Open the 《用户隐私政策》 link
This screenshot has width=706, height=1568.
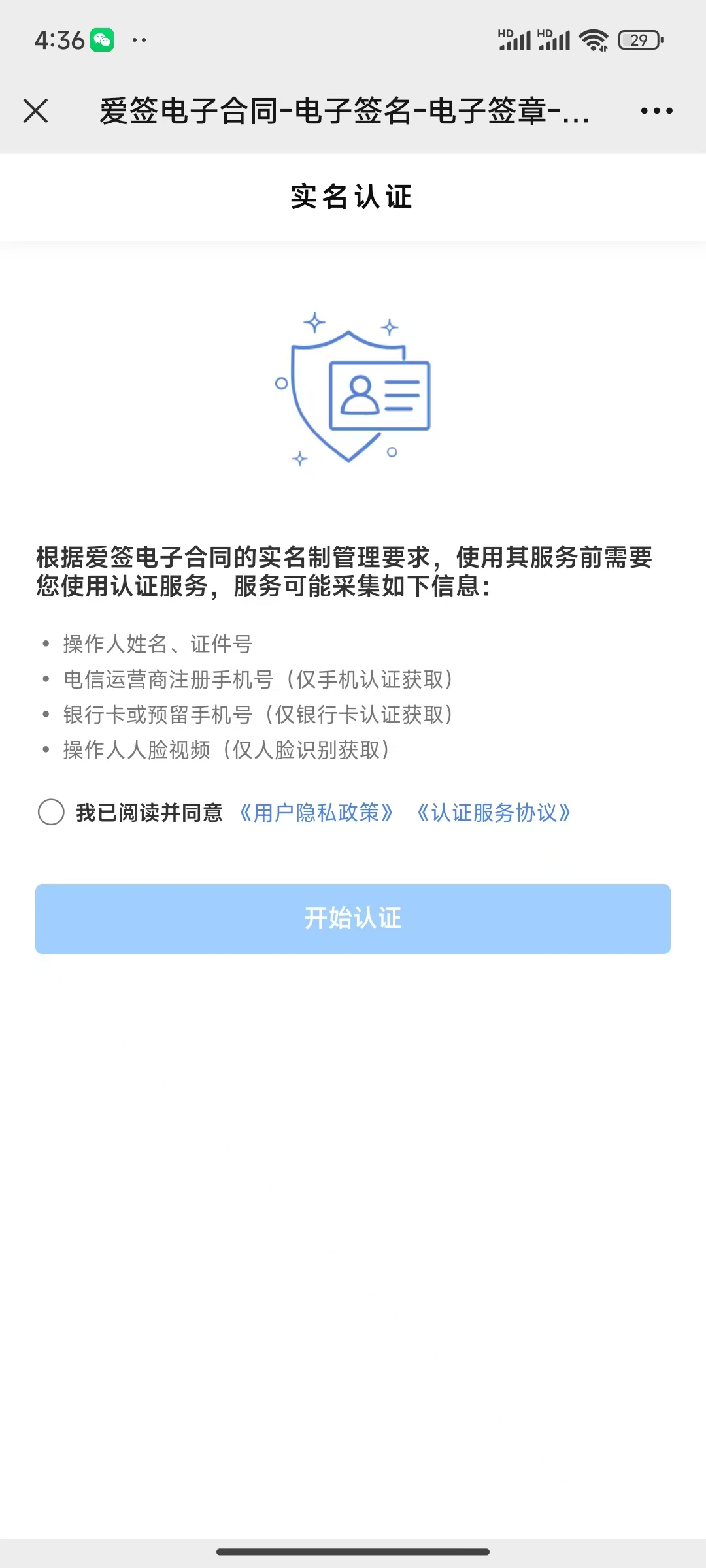tap(316, 812)
